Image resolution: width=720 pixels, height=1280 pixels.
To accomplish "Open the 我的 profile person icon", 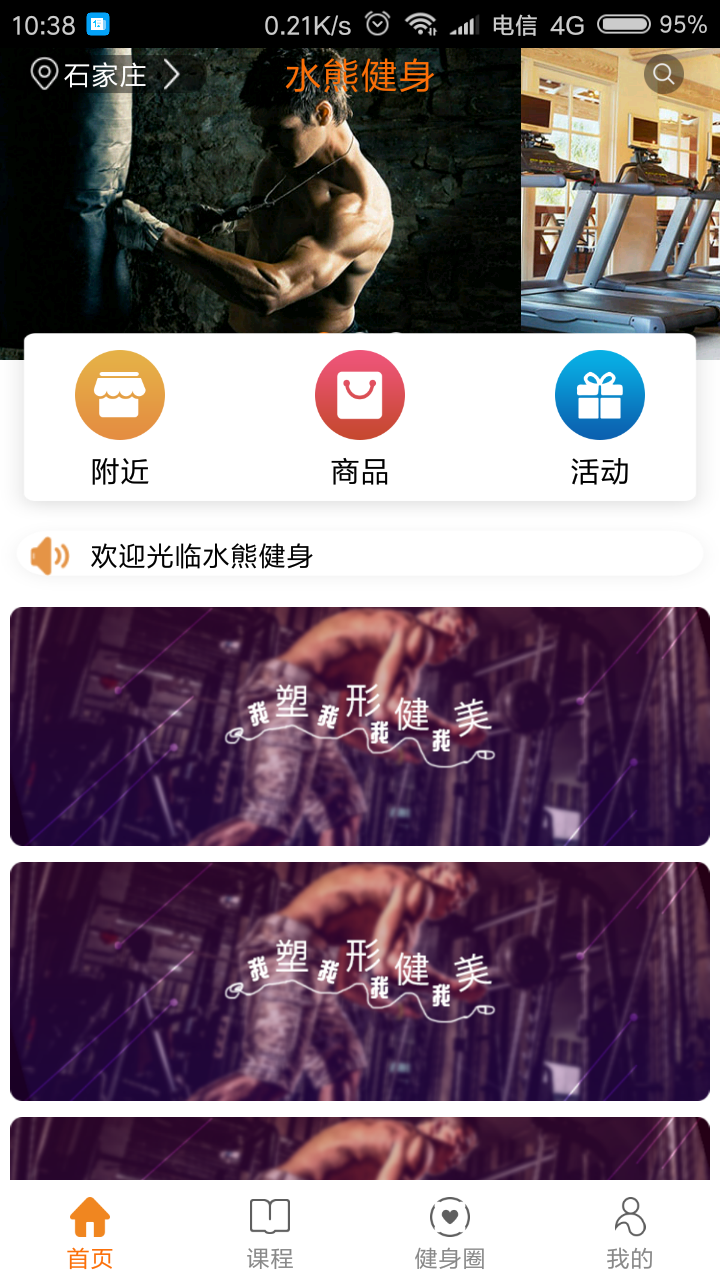I will [x=630, y=1216].
